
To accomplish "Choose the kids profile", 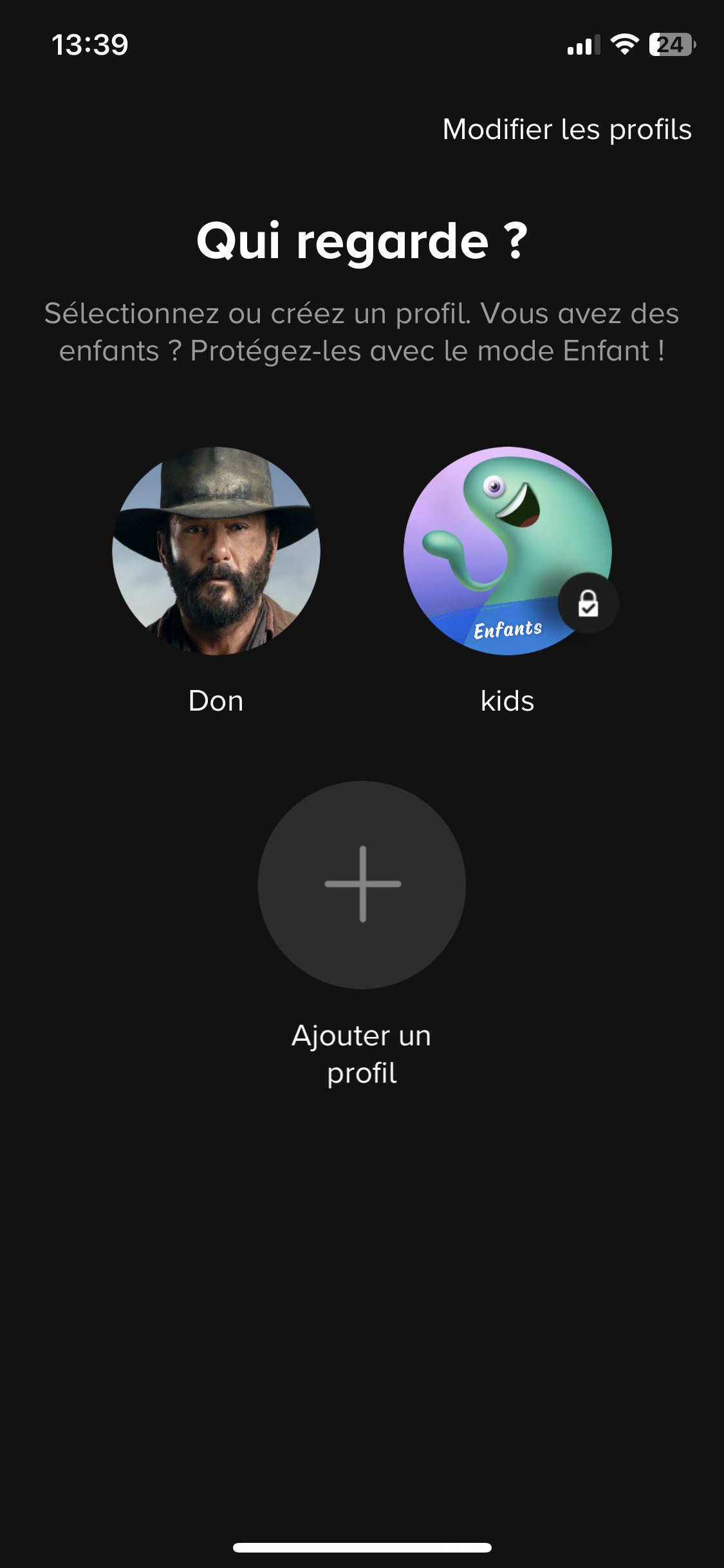I will (507, 551).
